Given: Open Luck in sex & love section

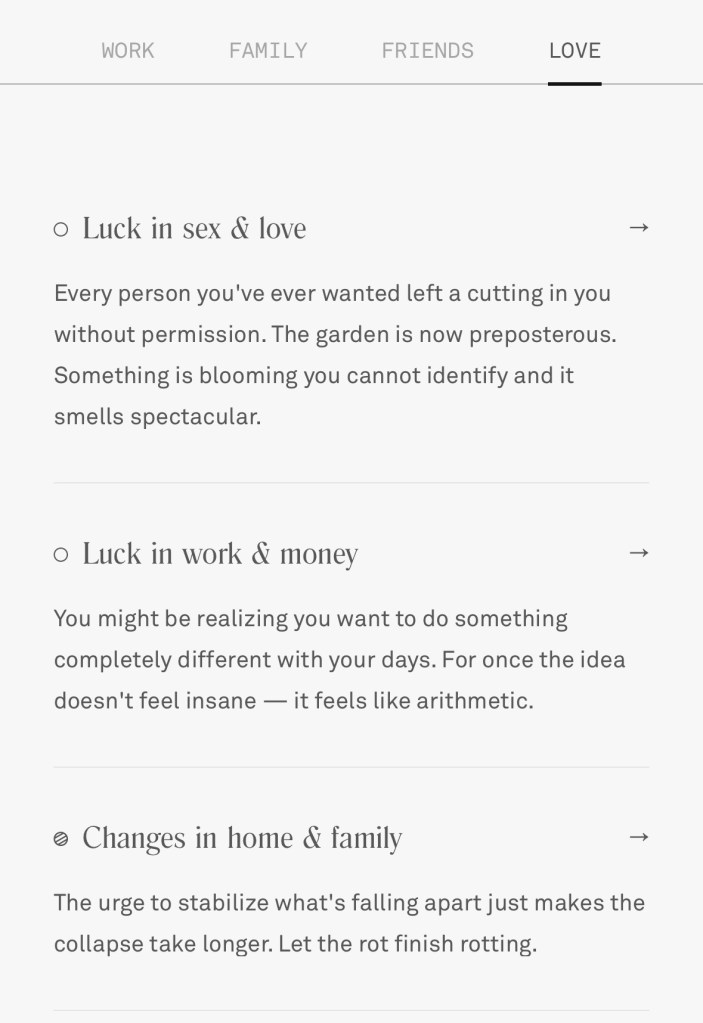Looking at the screenshot, I should [638, 228].
